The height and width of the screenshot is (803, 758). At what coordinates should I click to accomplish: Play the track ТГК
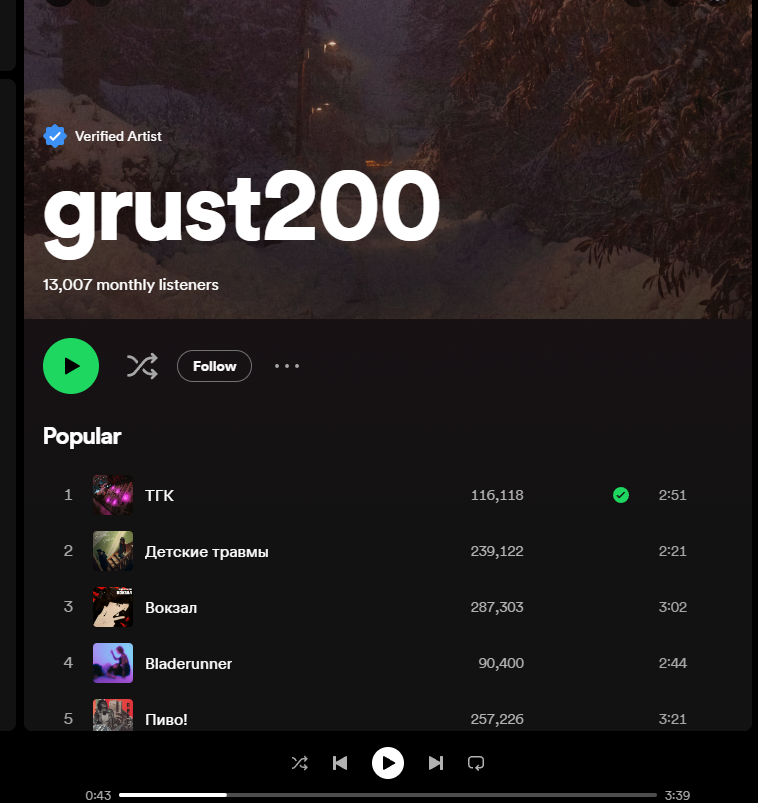(160, 495)
